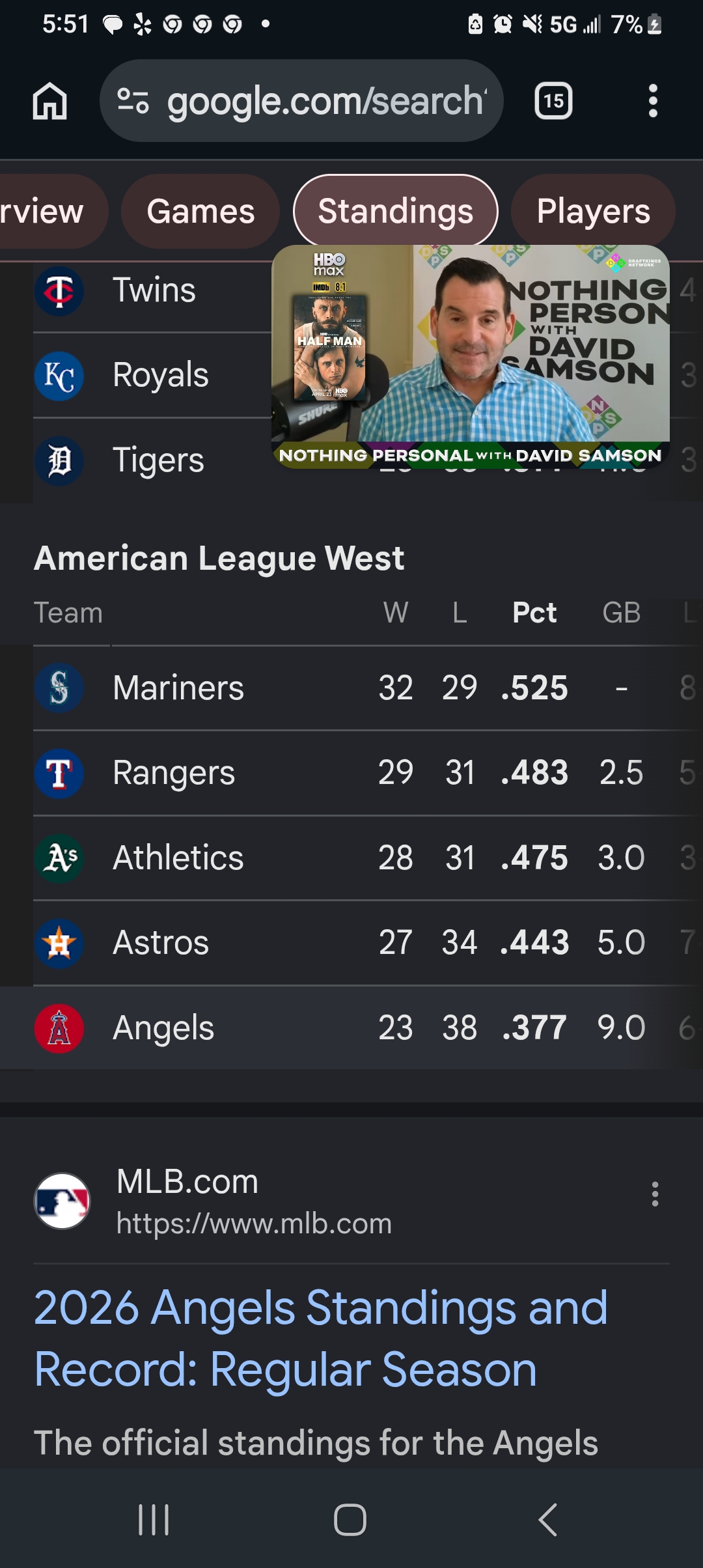The height and width of the screenshot is (1568, 703).
Task: Tap the system back button
Action: coord(548,1520)
